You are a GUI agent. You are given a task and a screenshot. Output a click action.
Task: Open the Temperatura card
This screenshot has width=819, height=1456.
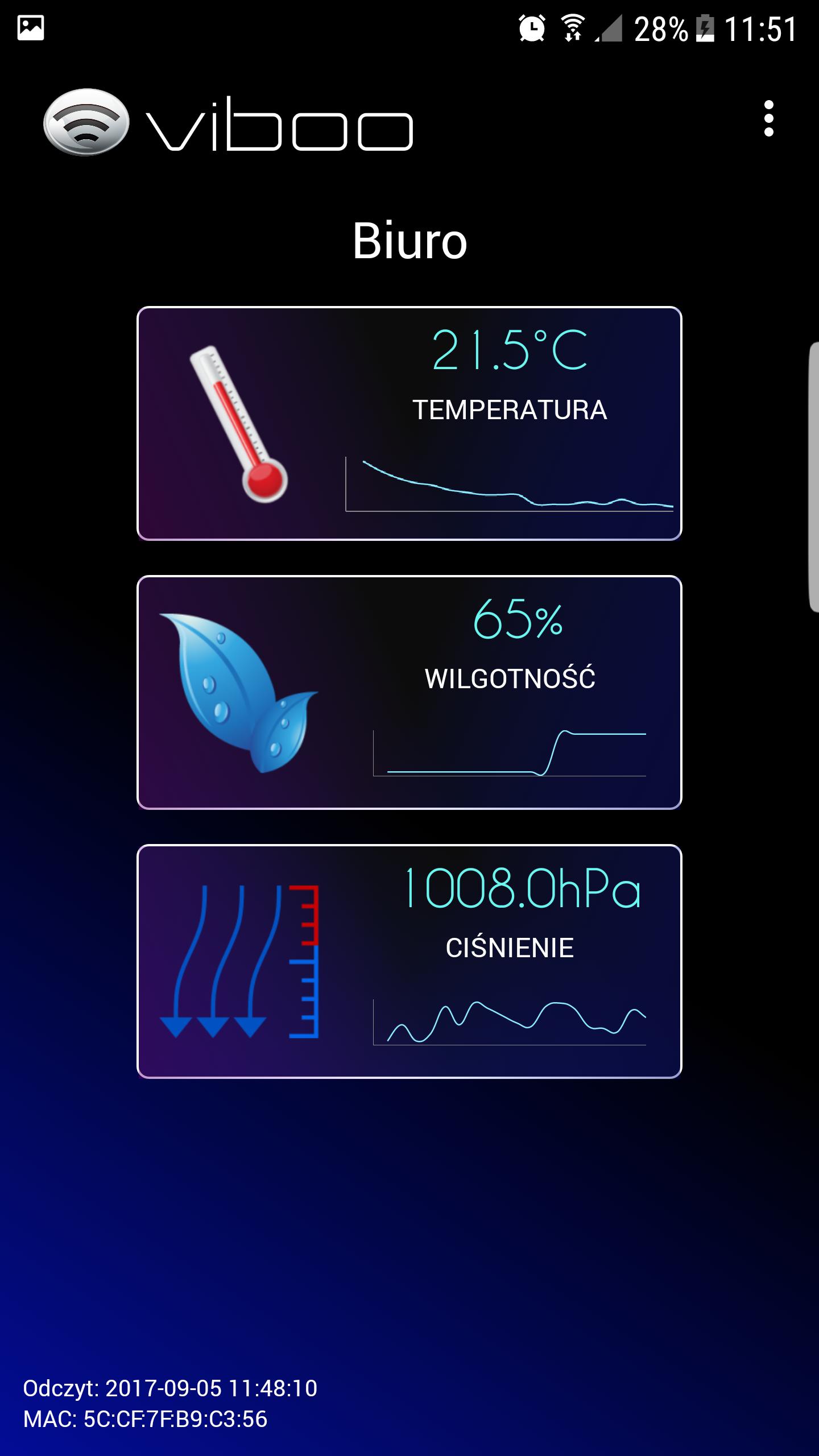pos(409,424)
